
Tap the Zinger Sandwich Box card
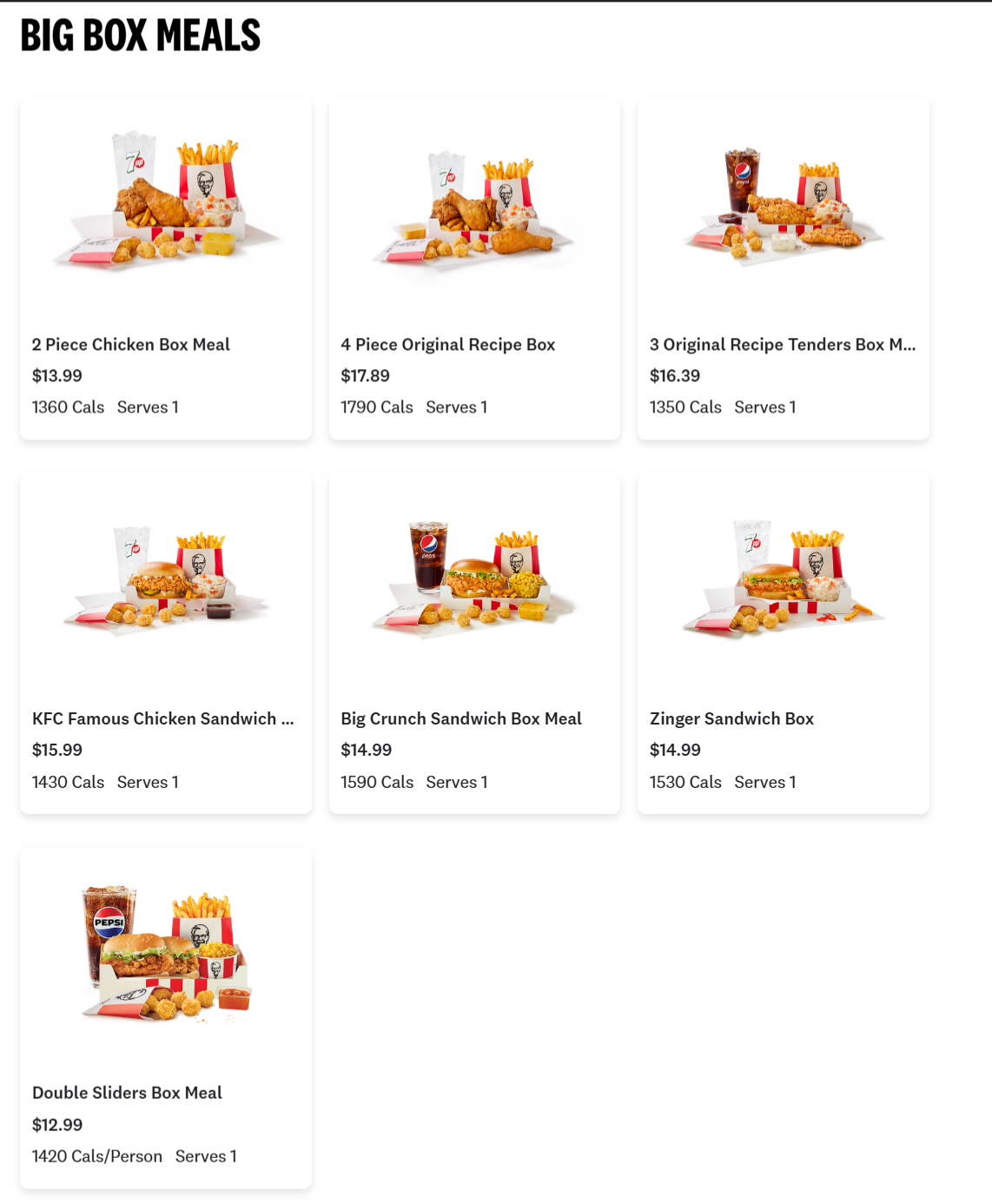pyautogui.click(x=783, y=643)
